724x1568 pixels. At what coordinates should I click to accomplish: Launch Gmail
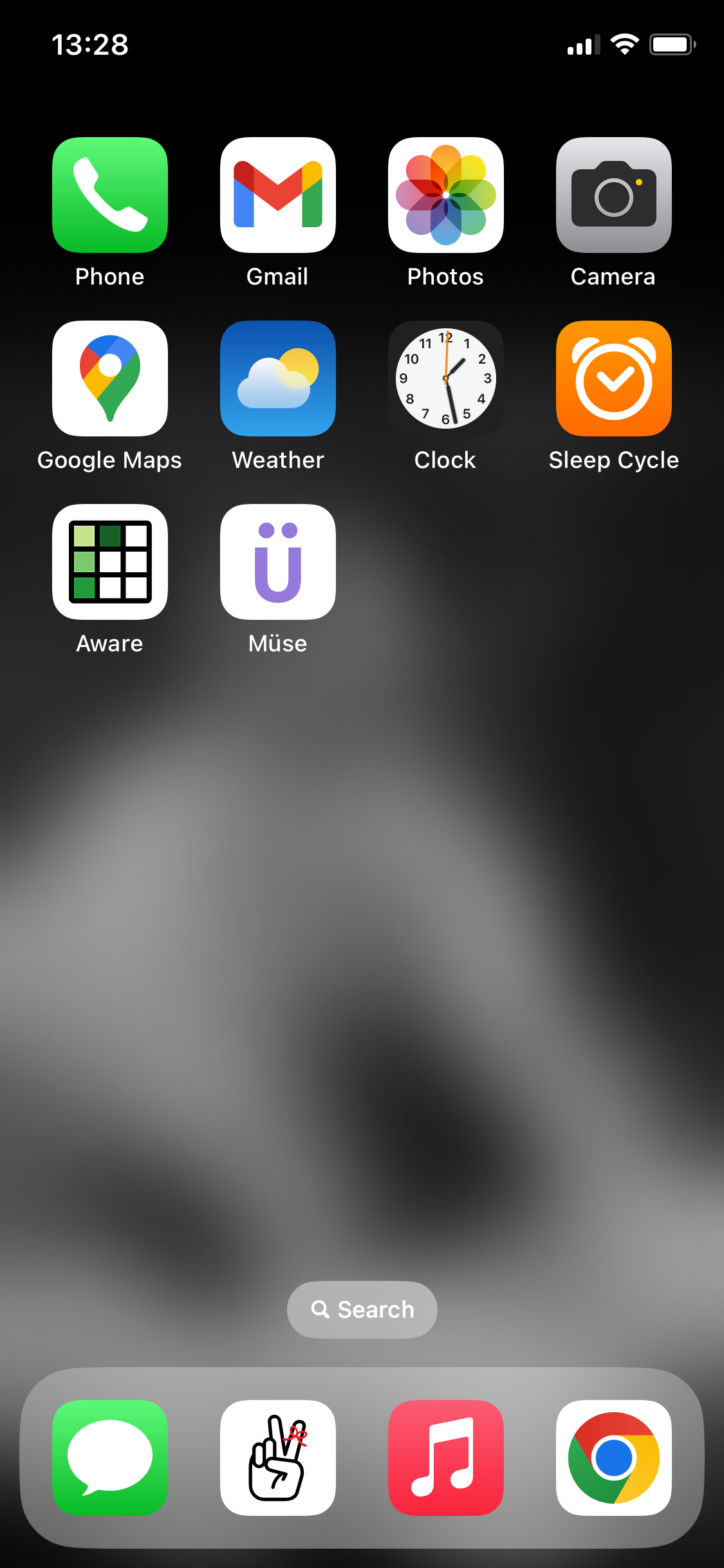278,195
